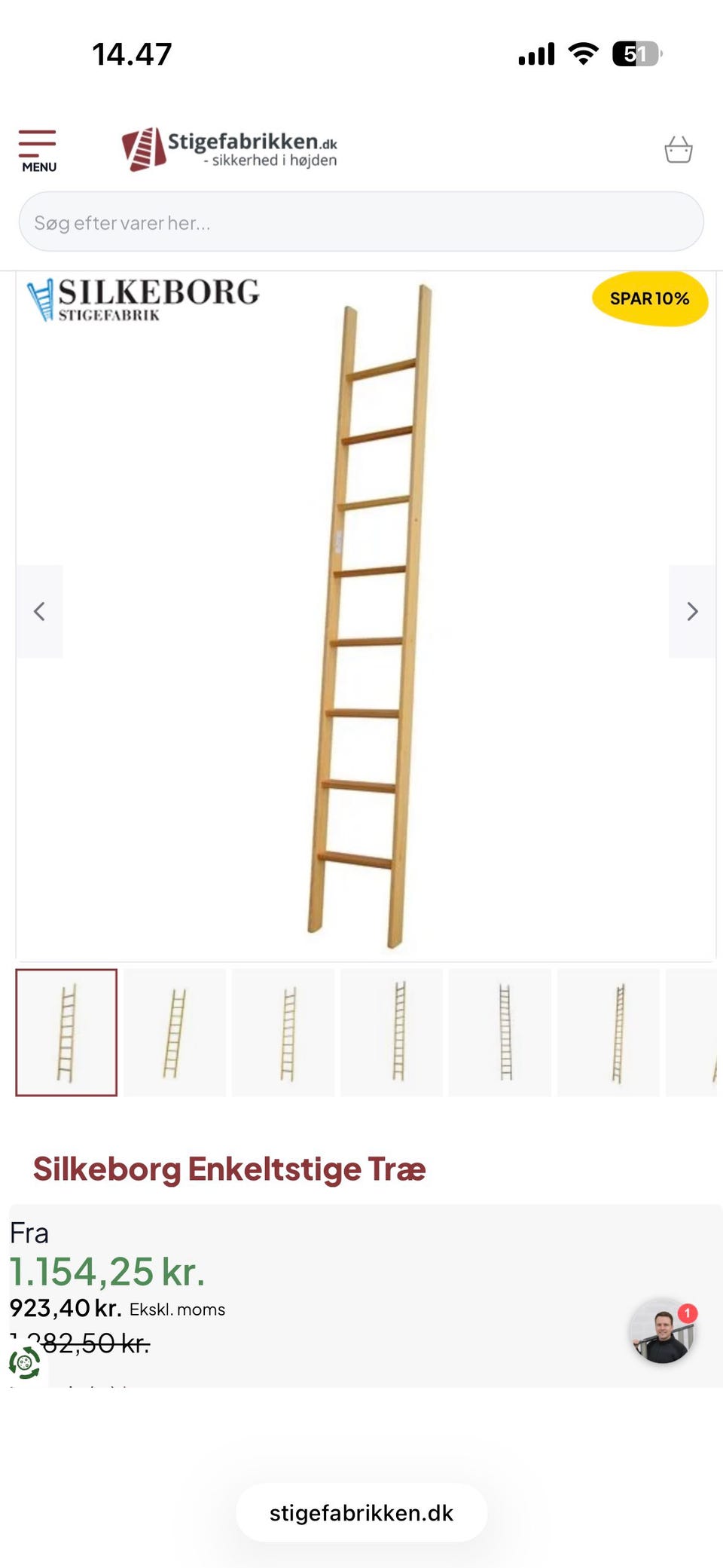Screen dimensions: 723x1568
Task: Select the third ladder thumbnail
Action: (x=283, y=1032)
